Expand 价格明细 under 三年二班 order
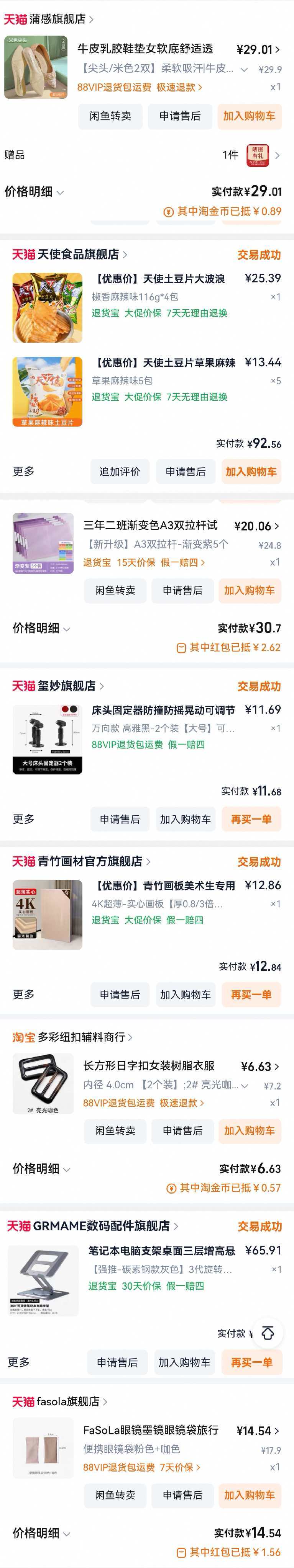 41,628
